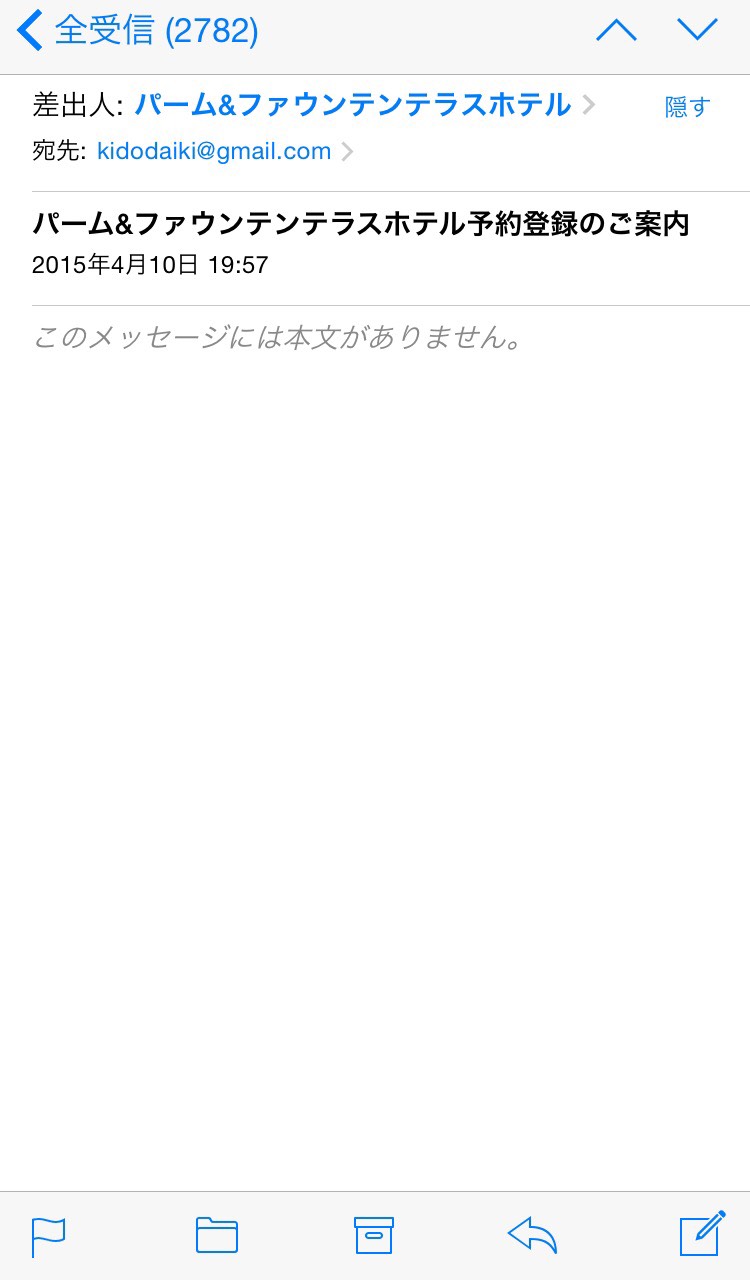Flag this message
750x1280 pixels.
[x=48, y=1236]
